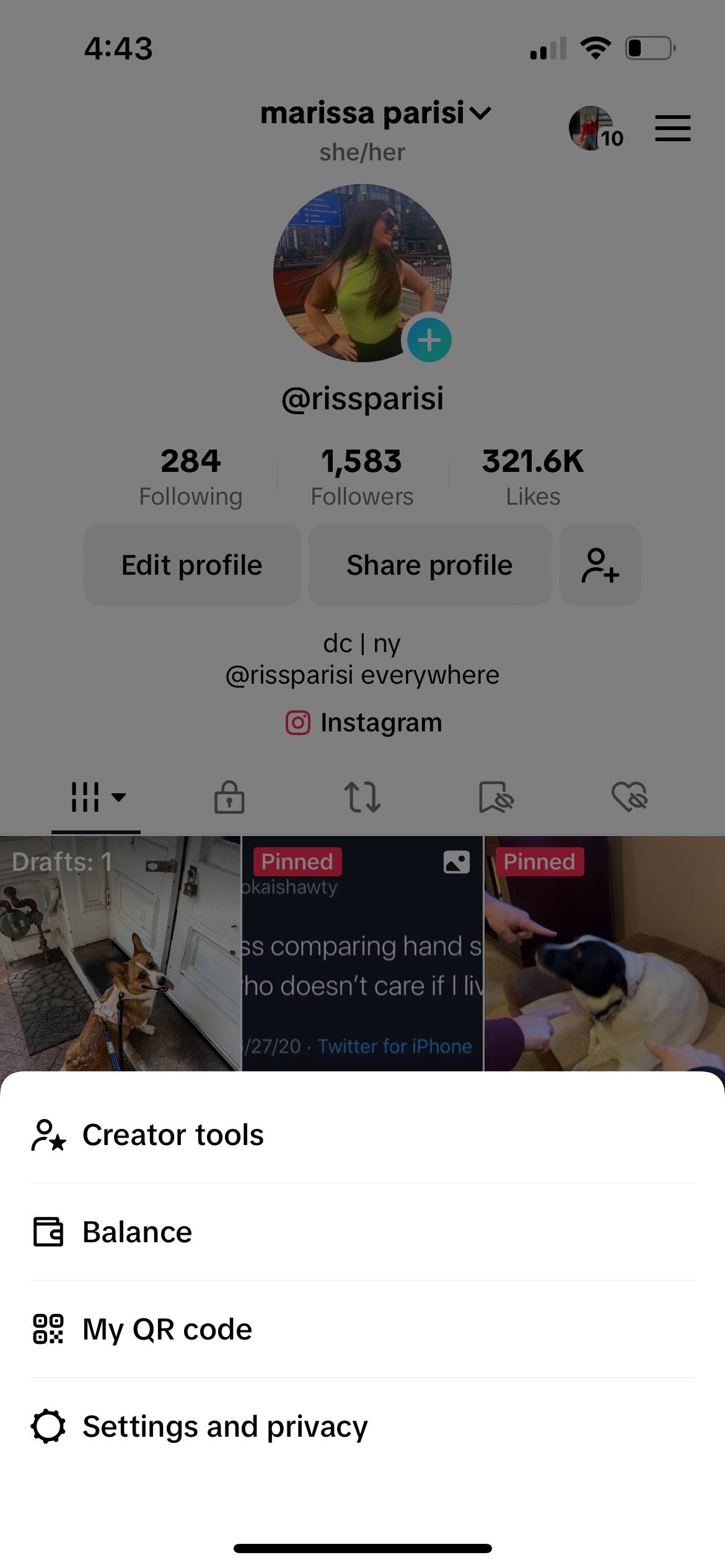Show My QR code
This screenshot has height=1568, width=725.
(167, 1329)
